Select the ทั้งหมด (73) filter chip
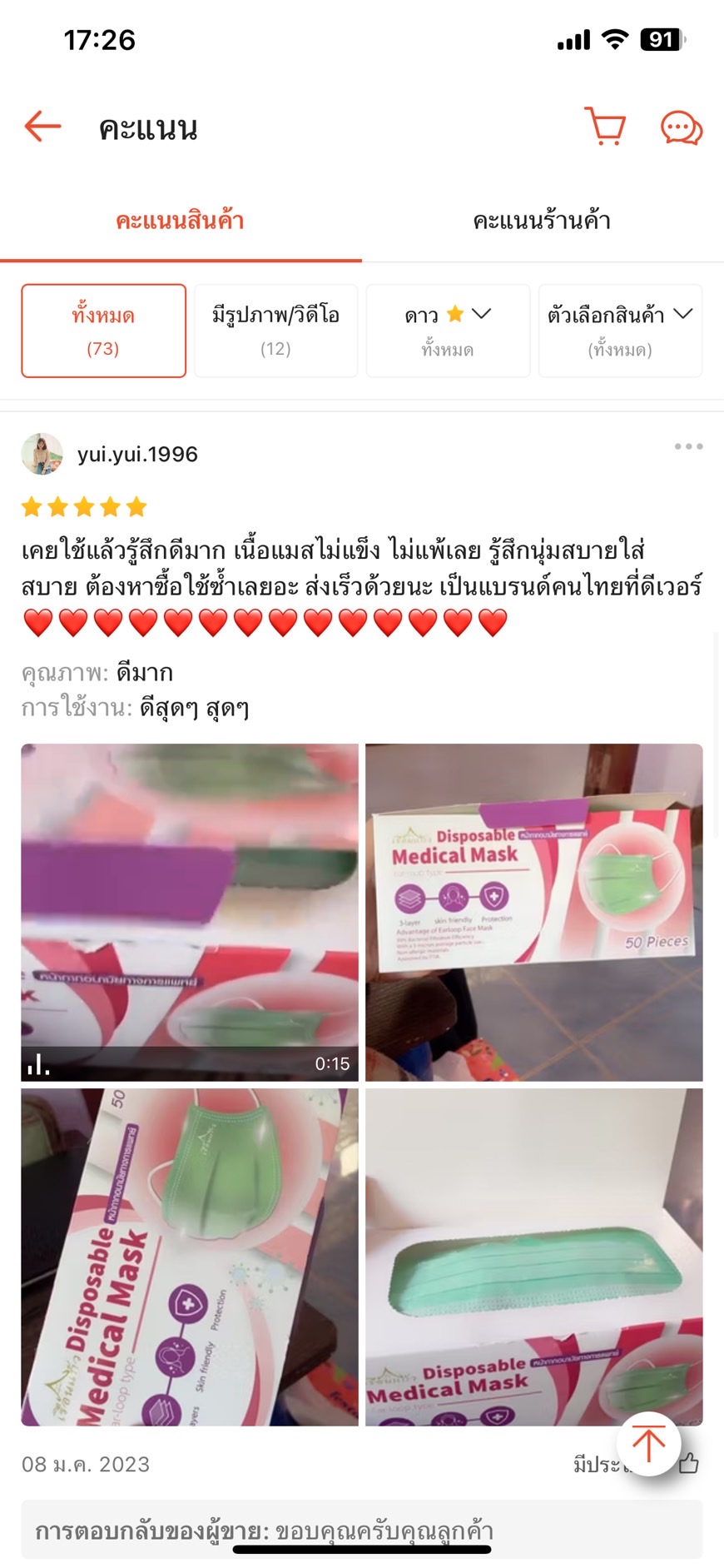Viewport: 724px width, 1568px height. [103, 331]
